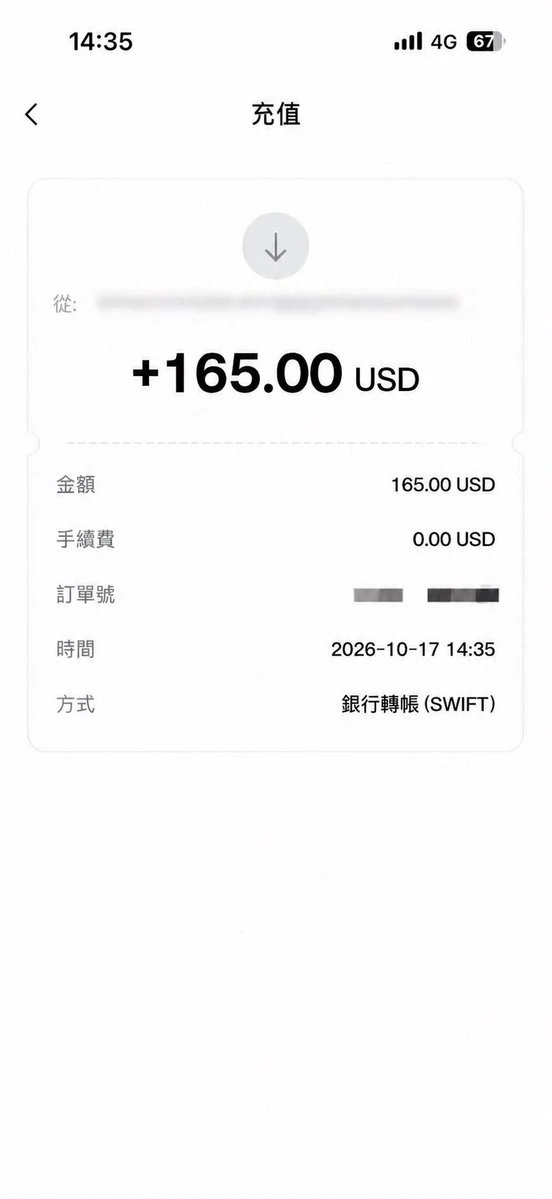Go back from the 充值 page
The image size is (552, 1199).
tap(31, 115)
